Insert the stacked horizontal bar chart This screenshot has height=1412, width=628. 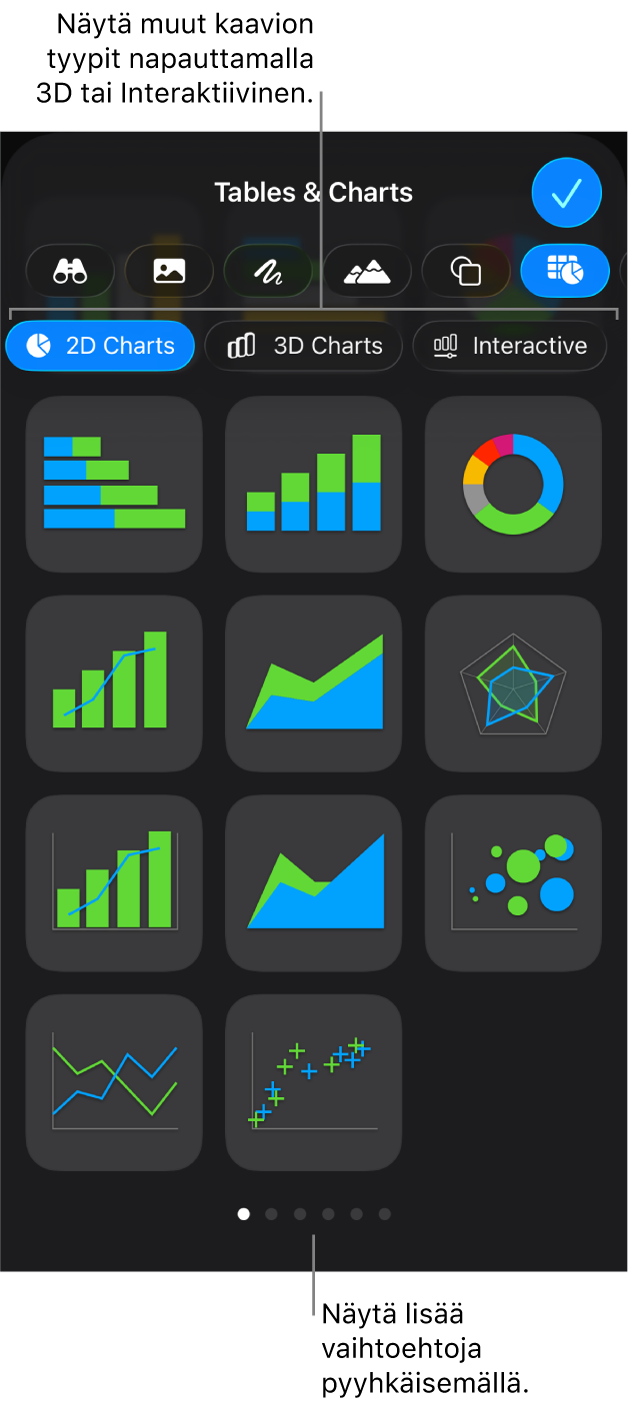pyautogui.click(x=114, y=484)
